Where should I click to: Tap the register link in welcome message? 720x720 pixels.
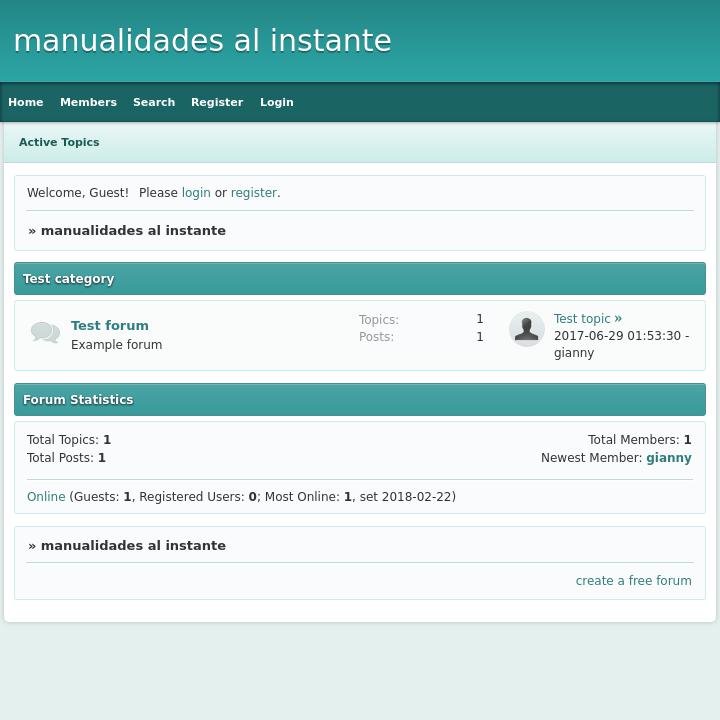click(253, 193)
